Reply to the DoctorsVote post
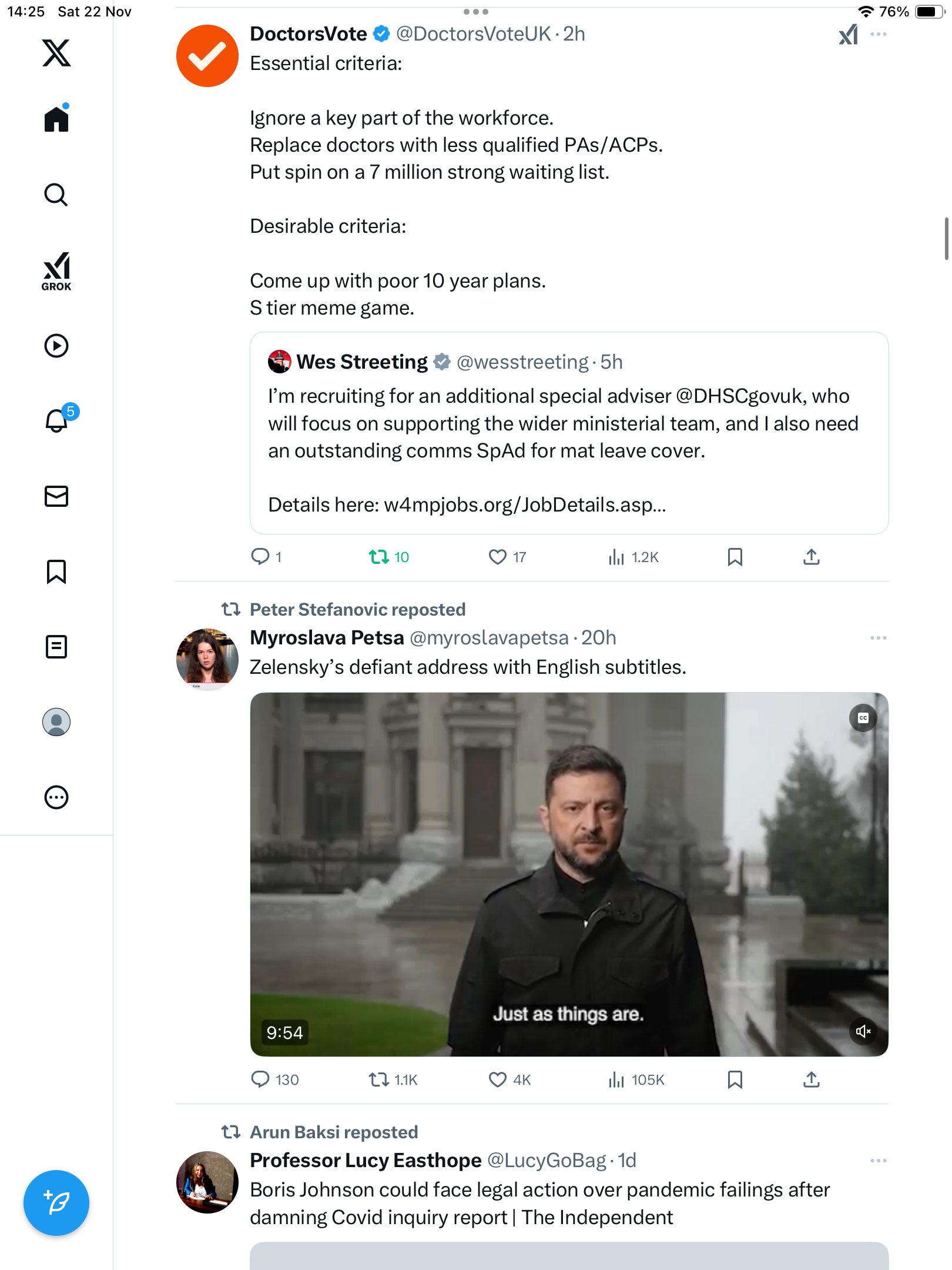The image size is (952, 1270). pyautogui.click(x=260, y=557)
